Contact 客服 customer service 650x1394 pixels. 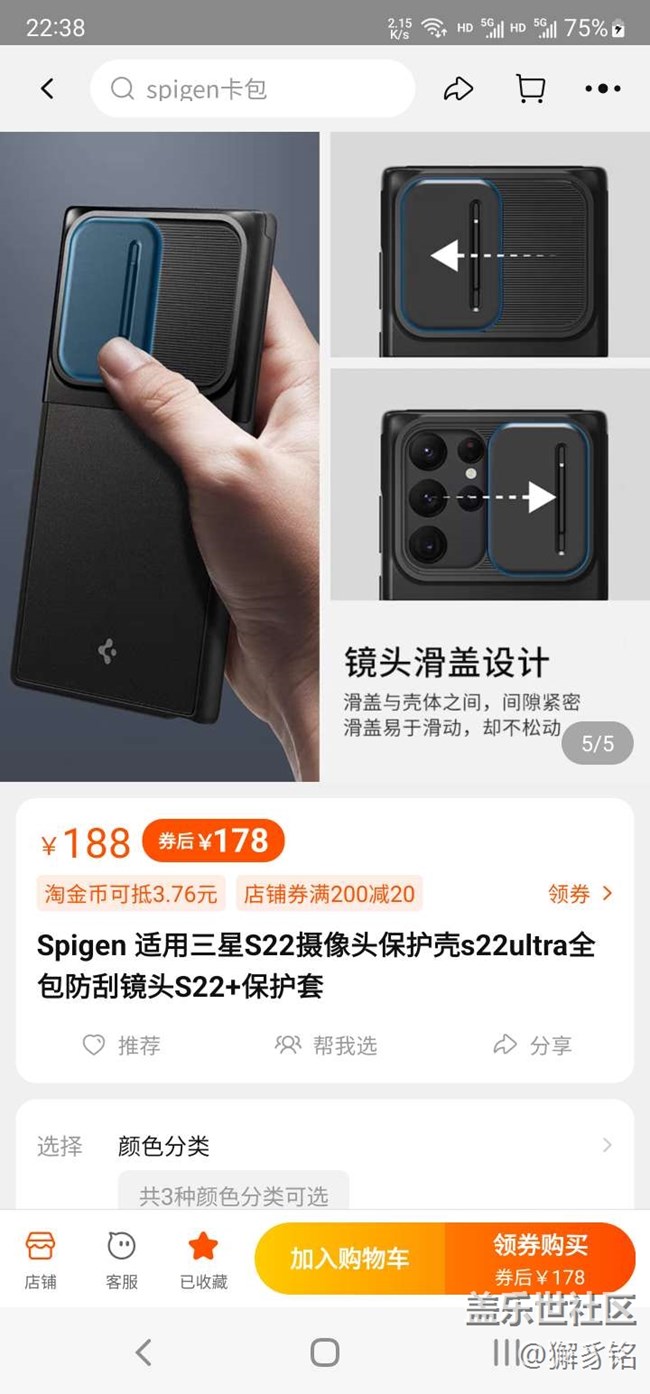coord(122,1259)
